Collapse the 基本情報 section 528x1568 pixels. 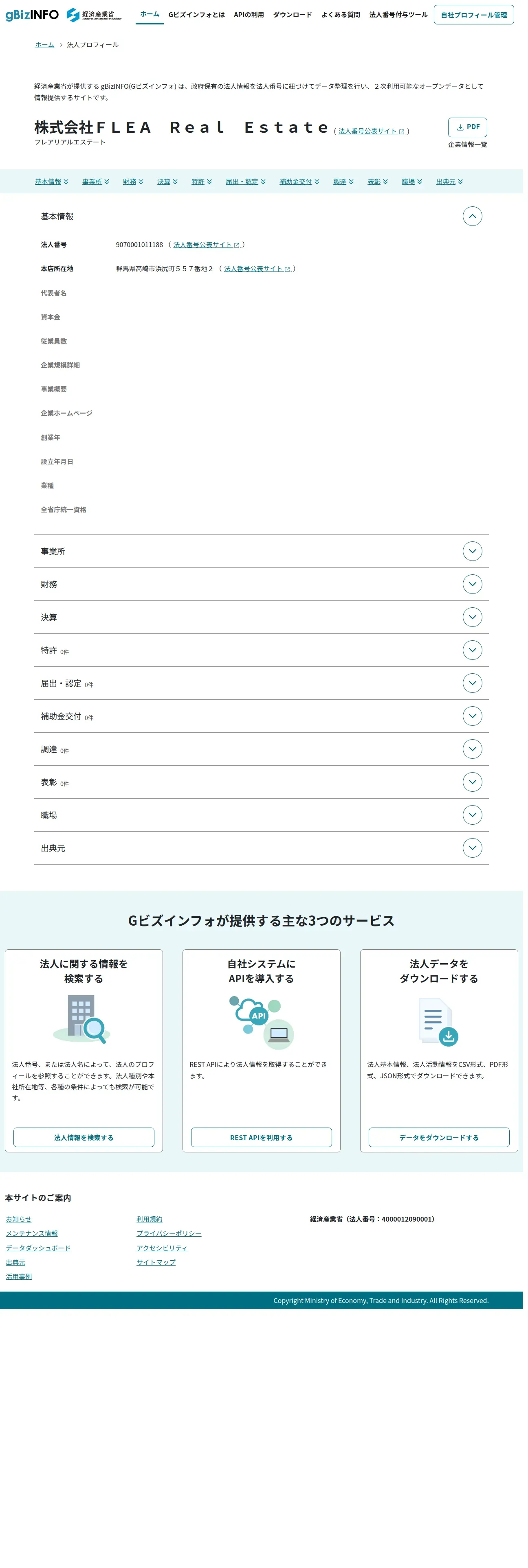[x=476, y=218]
